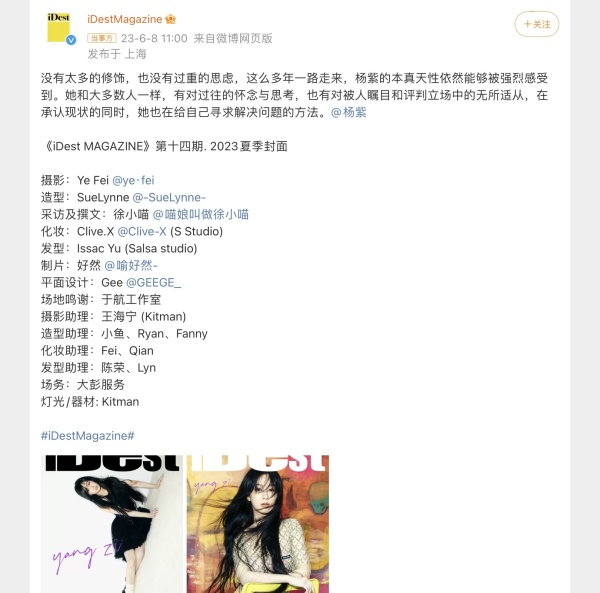Open iDestMagazine profile avatar

coord(60,27)
